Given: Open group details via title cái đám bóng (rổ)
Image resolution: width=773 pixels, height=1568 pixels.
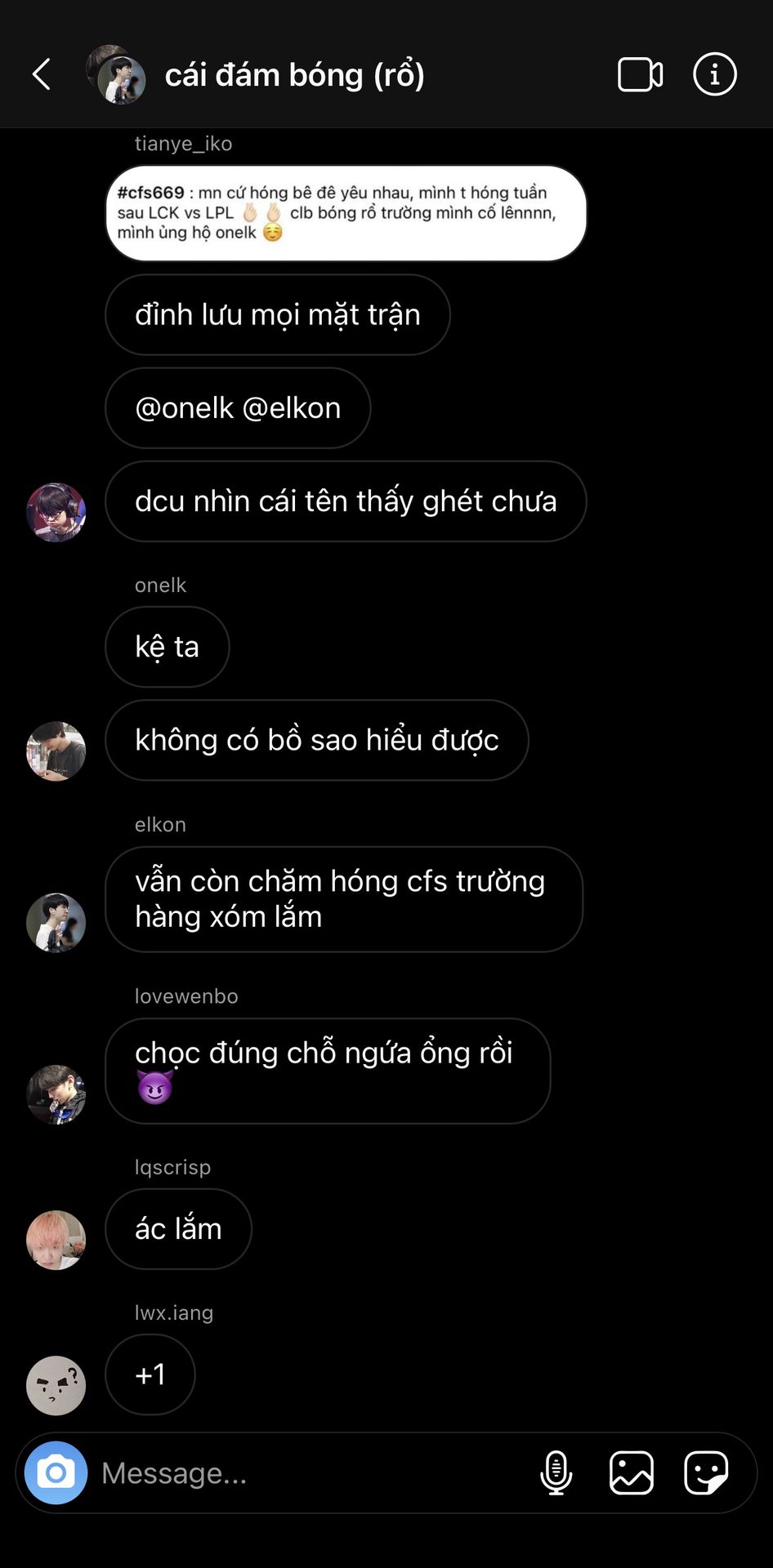Looking at the screenshot, I should pos(294,74).
